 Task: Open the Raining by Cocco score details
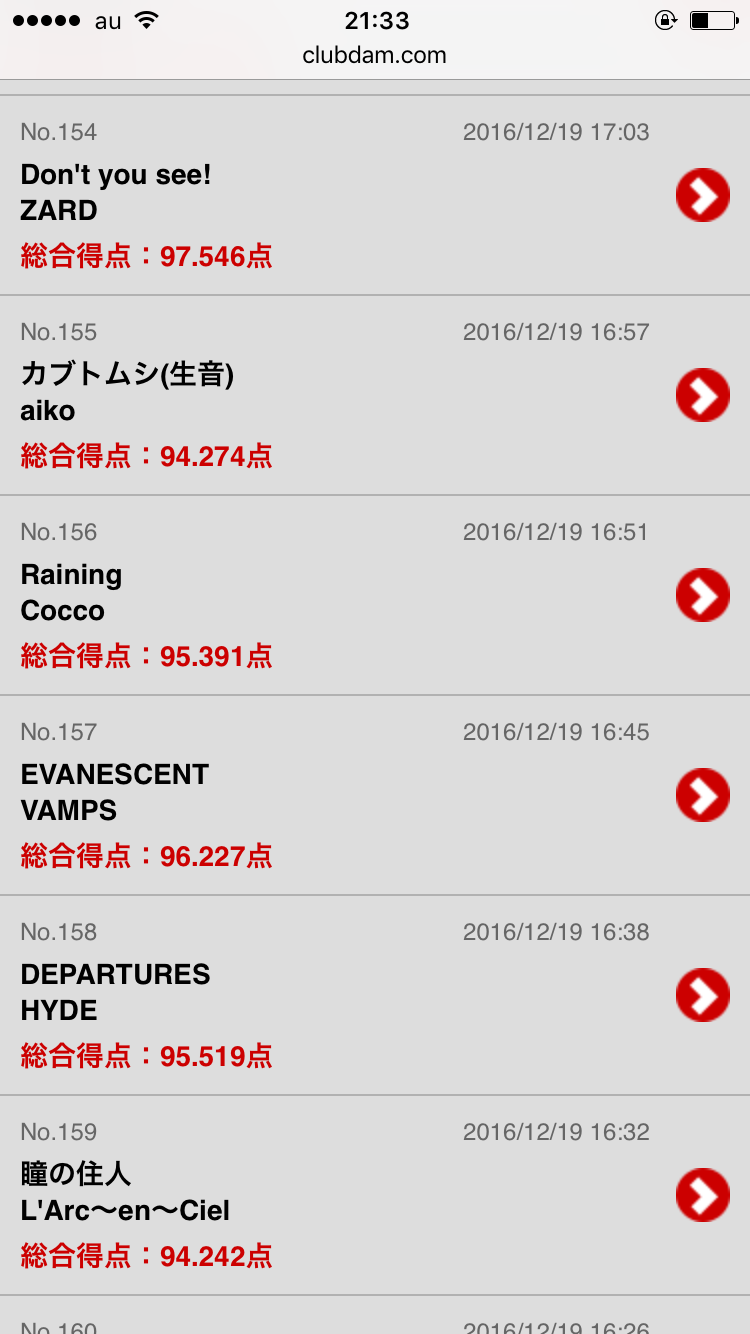375,595
